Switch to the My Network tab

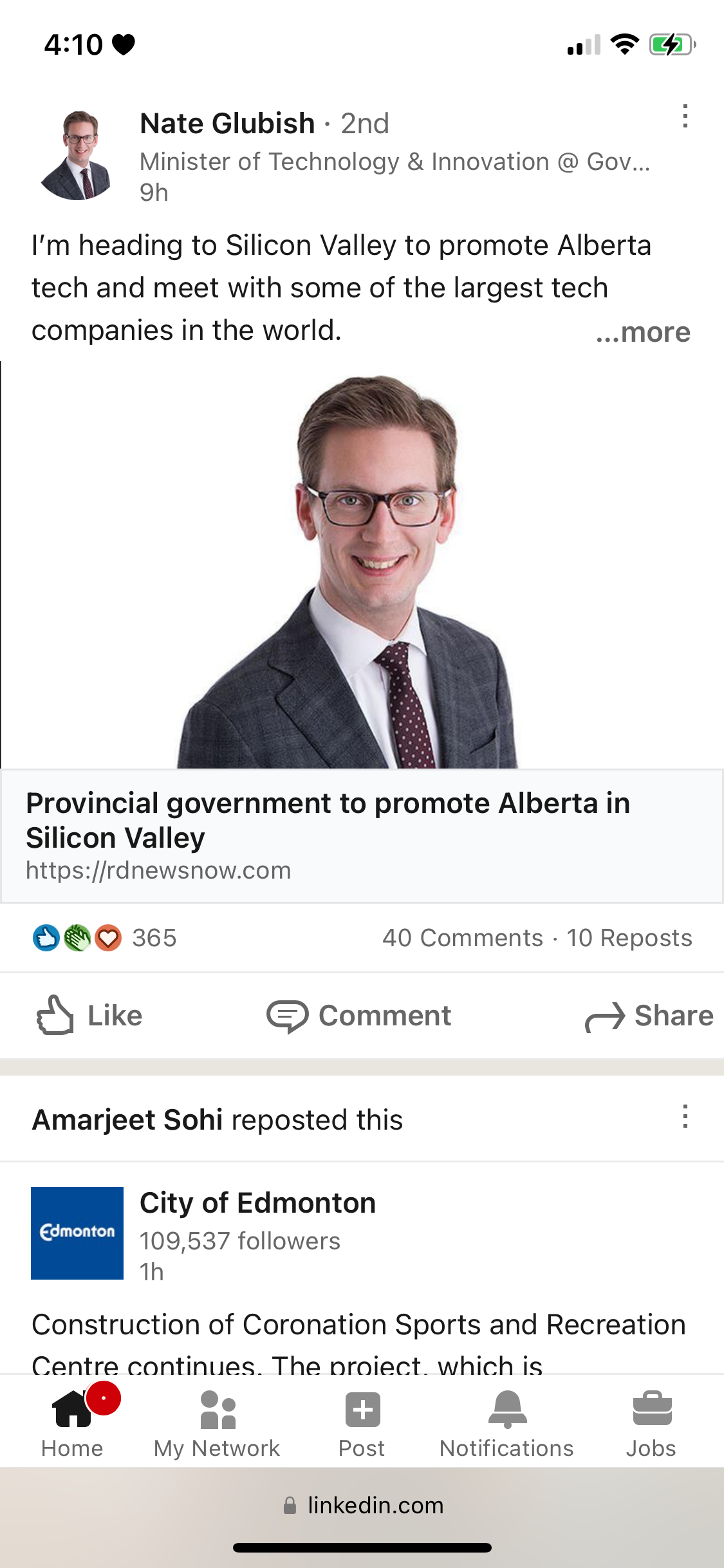coord(217,1421)
